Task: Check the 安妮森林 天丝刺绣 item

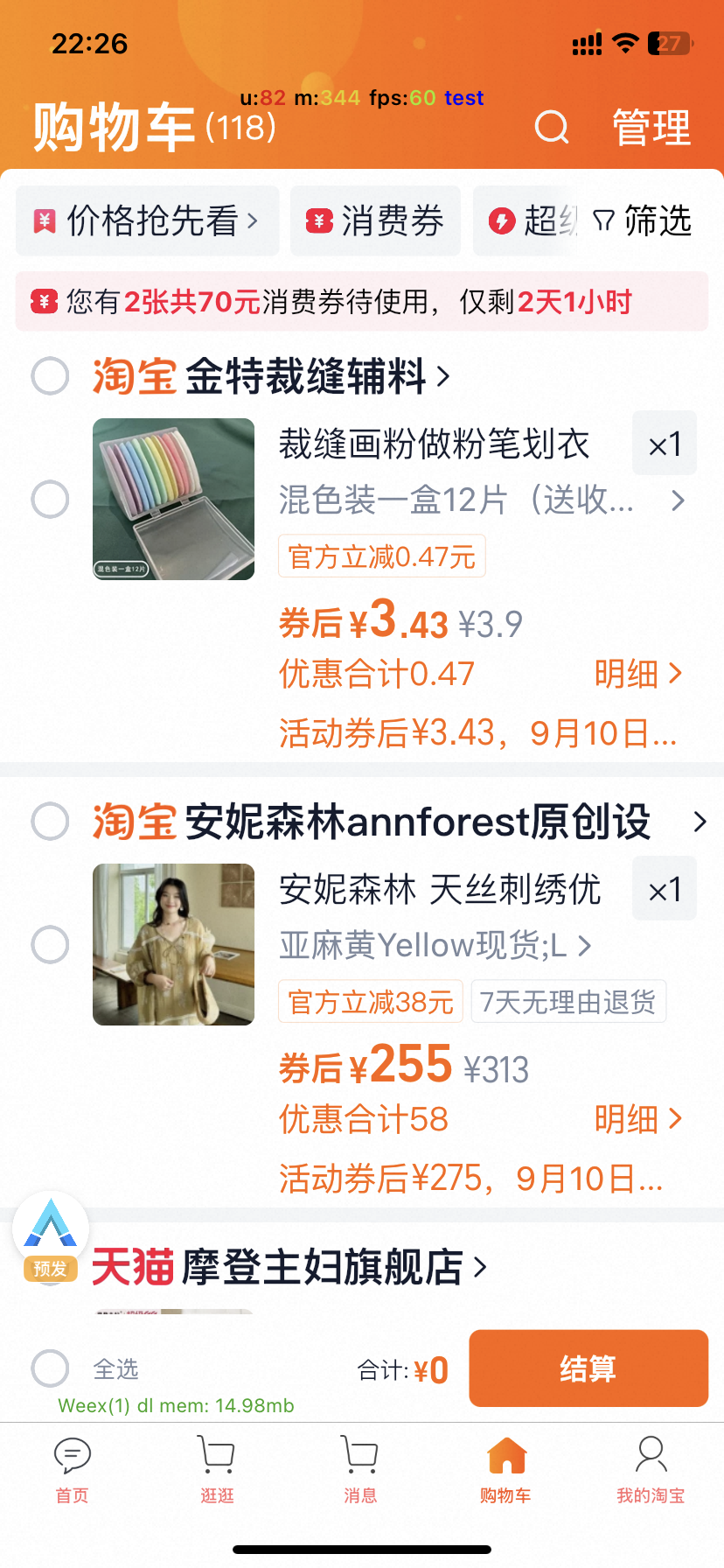Action: tap(50, 945)
